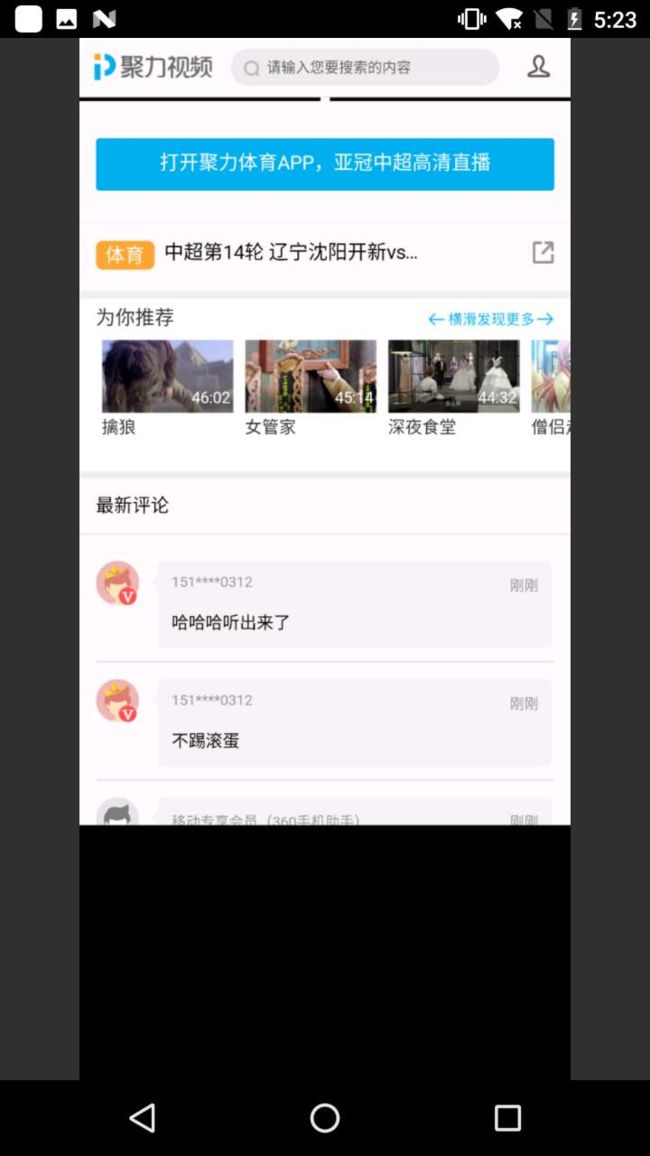Tap the search box in the header

coord(365,68)
